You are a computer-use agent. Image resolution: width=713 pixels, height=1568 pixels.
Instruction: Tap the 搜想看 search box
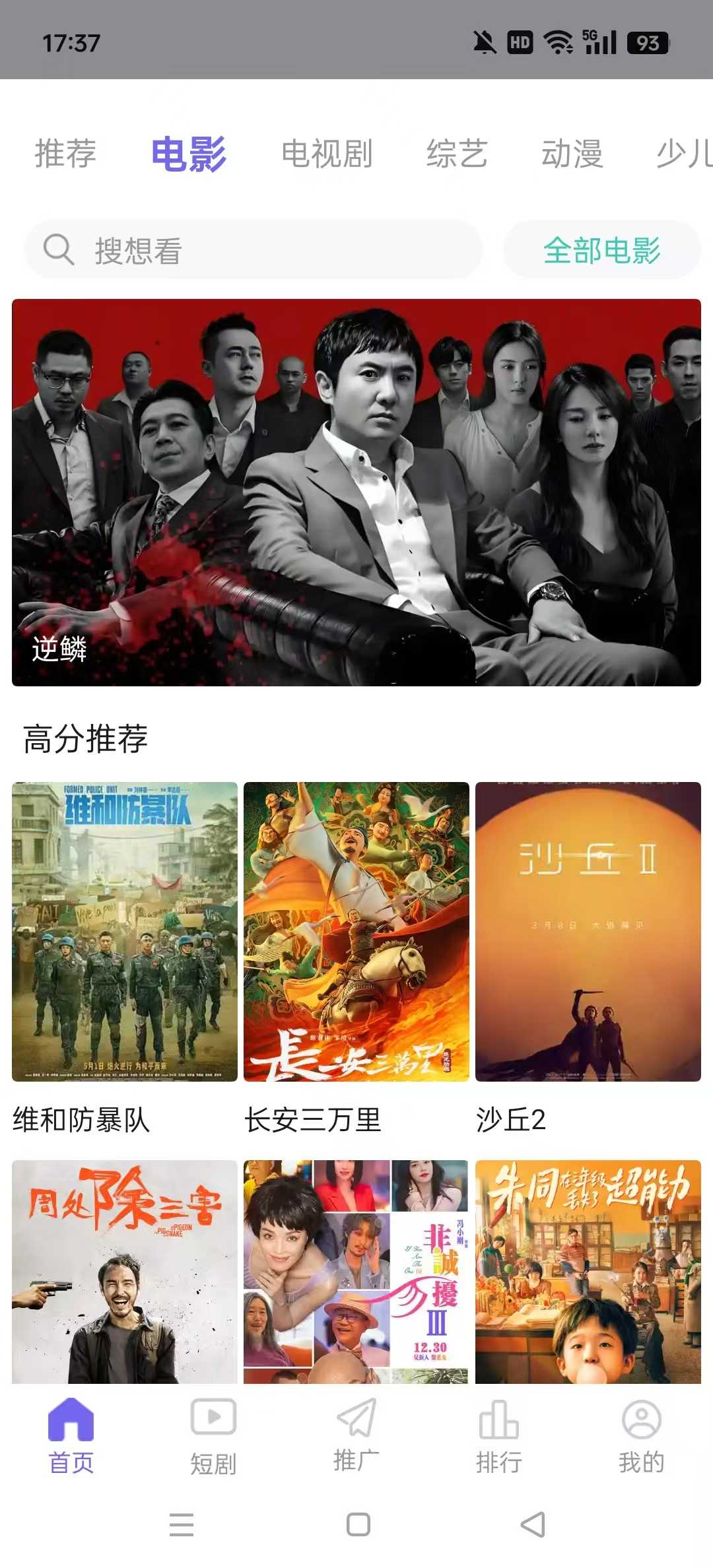(x=254, y=250)
